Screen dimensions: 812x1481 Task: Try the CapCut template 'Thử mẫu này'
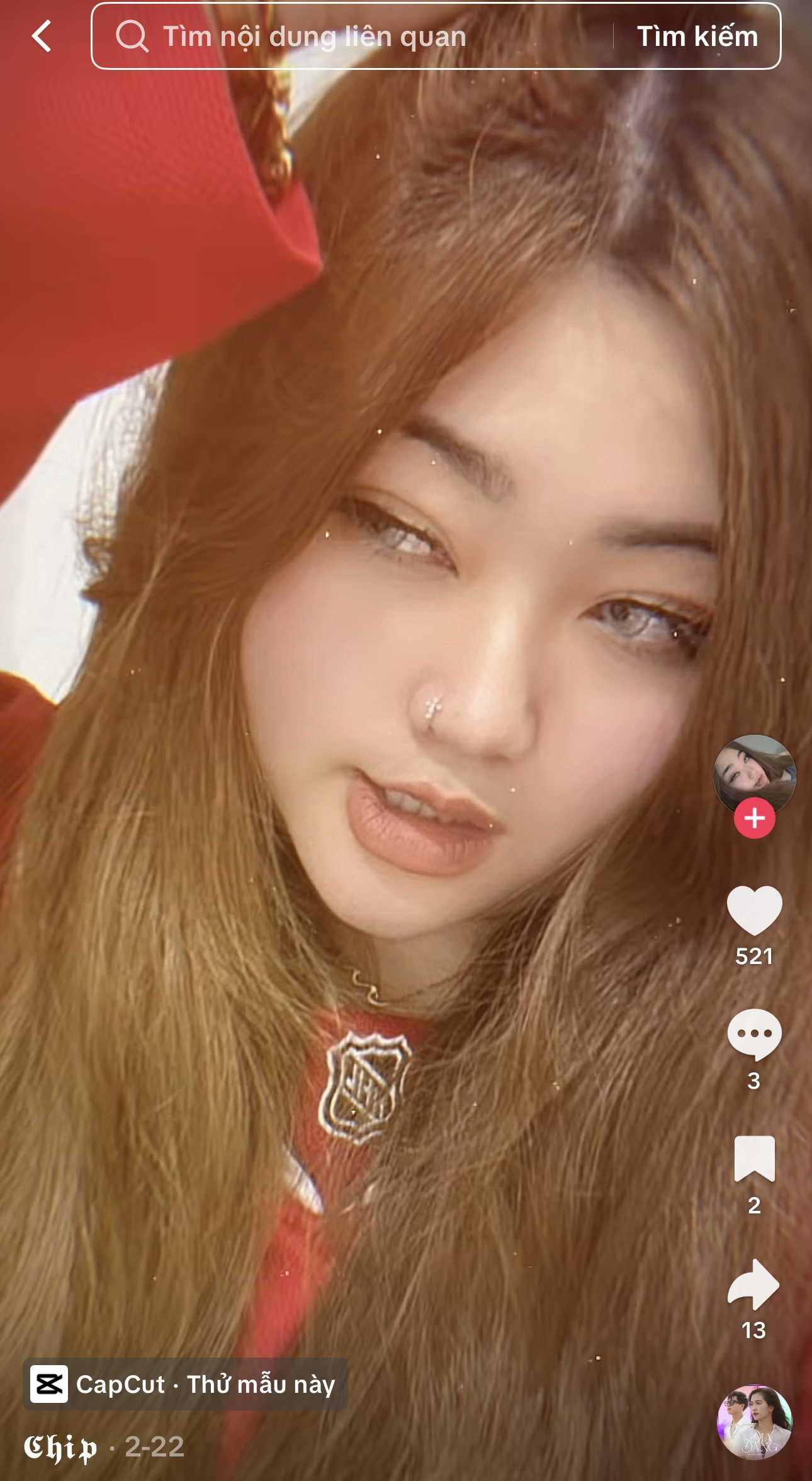(x=186, y=1385)
